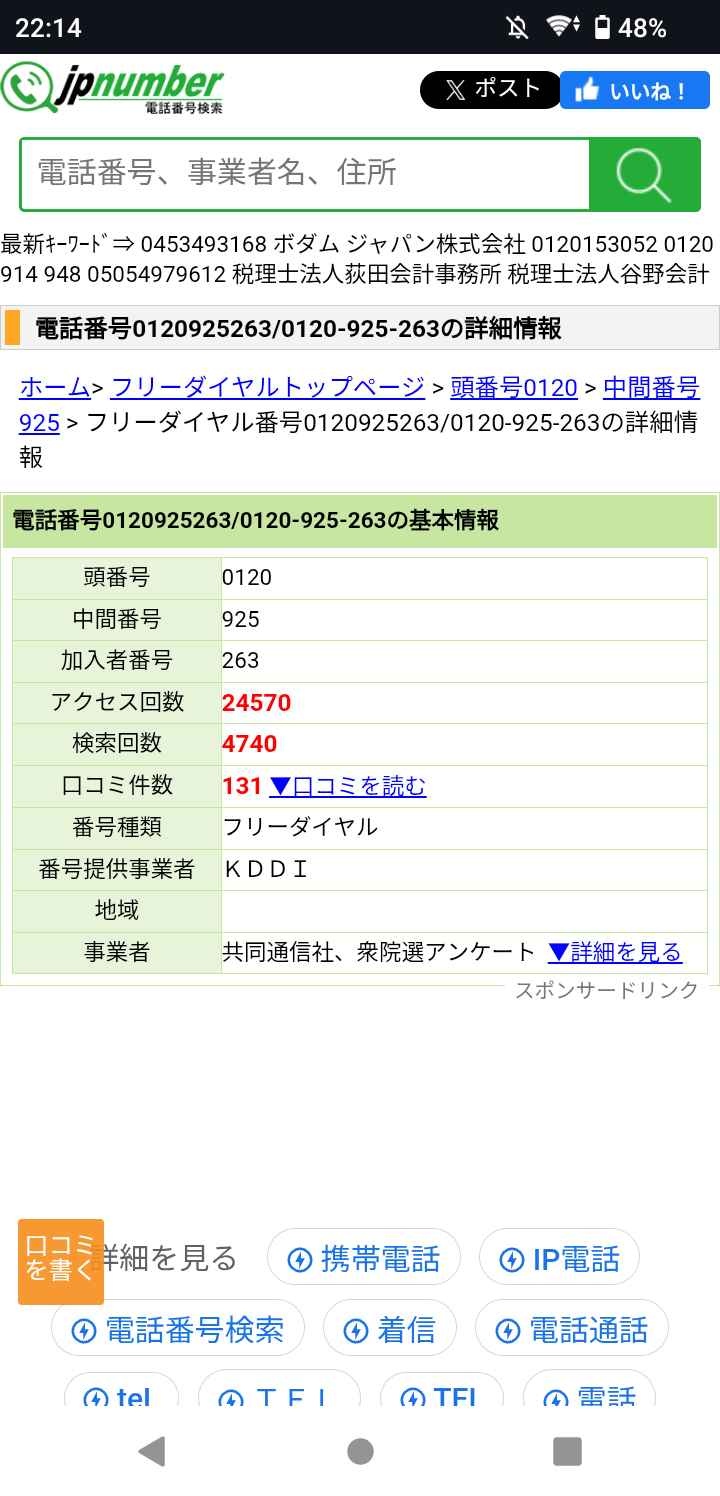Open the jpnumber logo home link
This screenshot has height=1496, width=720.
112,88
